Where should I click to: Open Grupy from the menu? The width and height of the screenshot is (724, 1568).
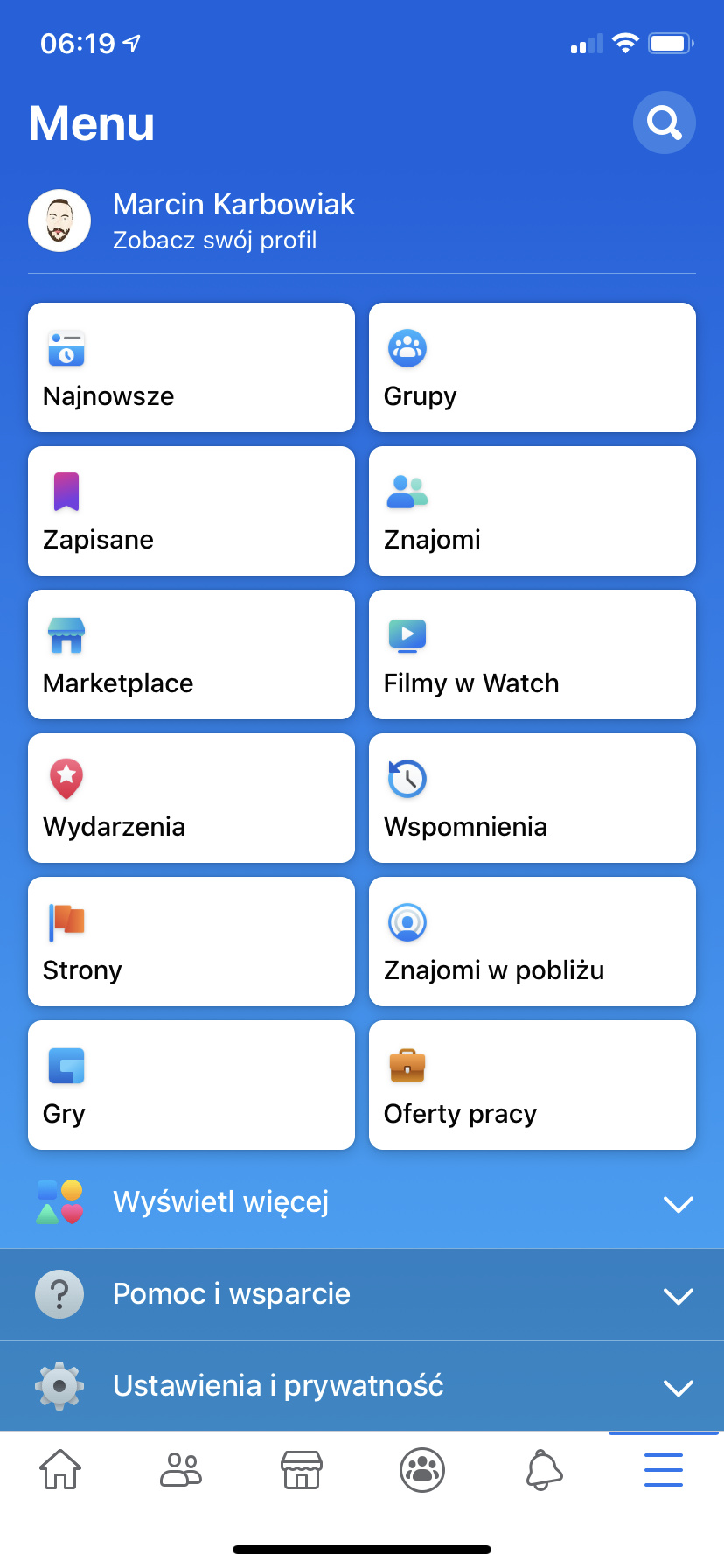click(x=532, y=367)
